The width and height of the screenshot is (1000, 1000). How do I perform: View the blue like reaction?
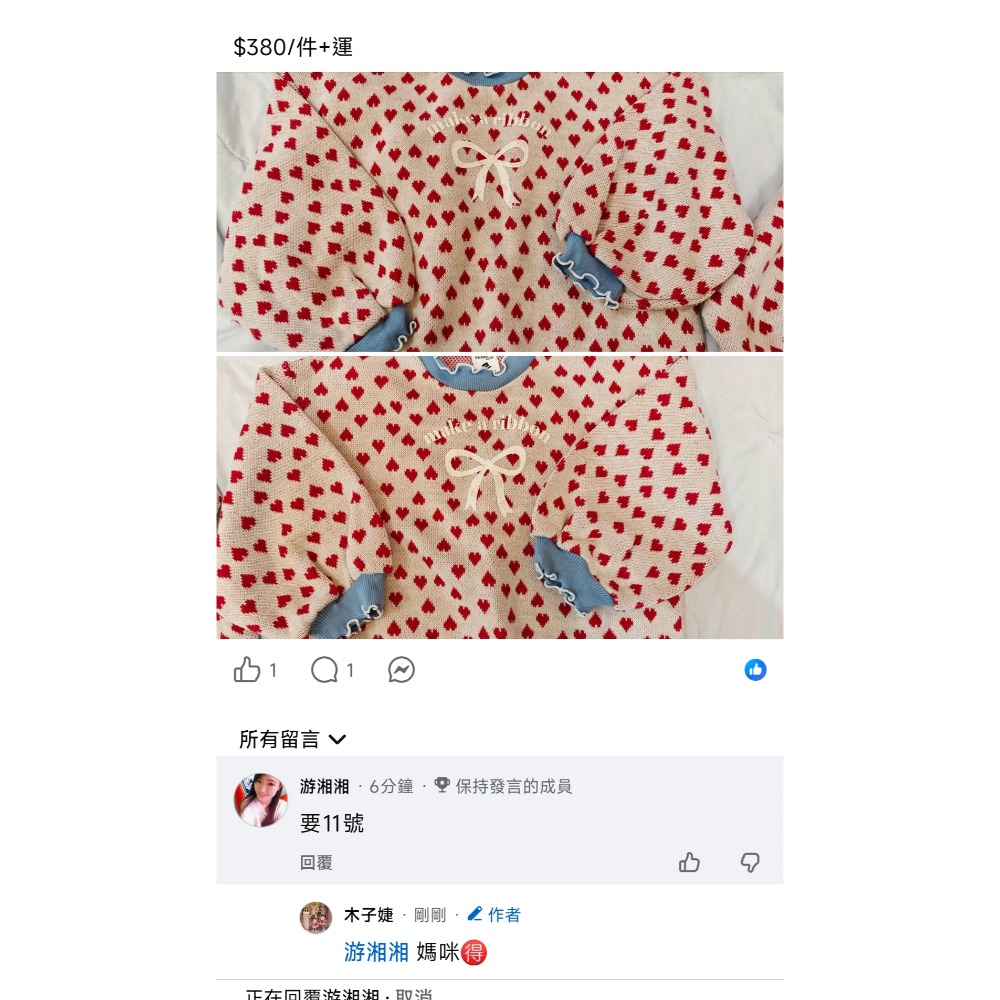755,670
